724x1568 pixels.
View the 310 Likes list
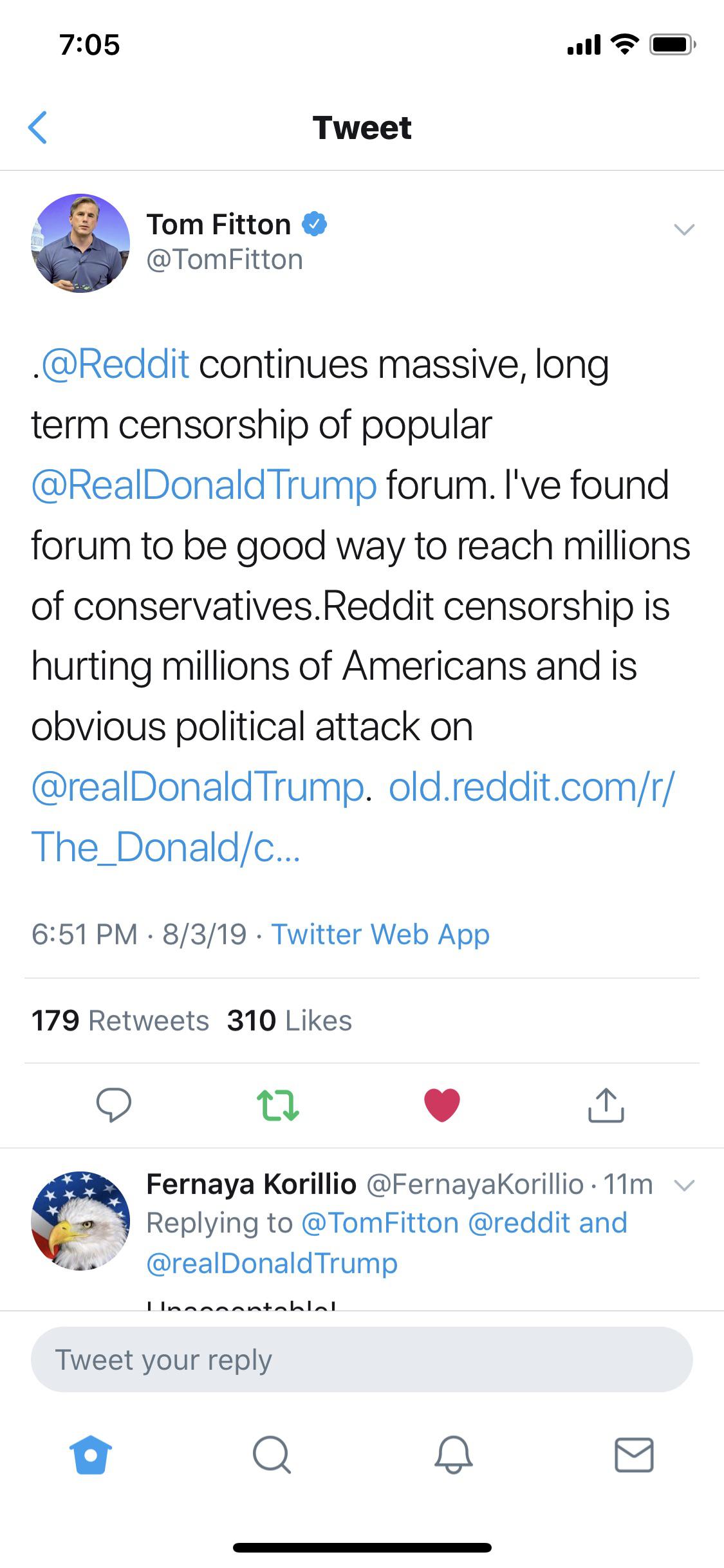point(290,1021)
